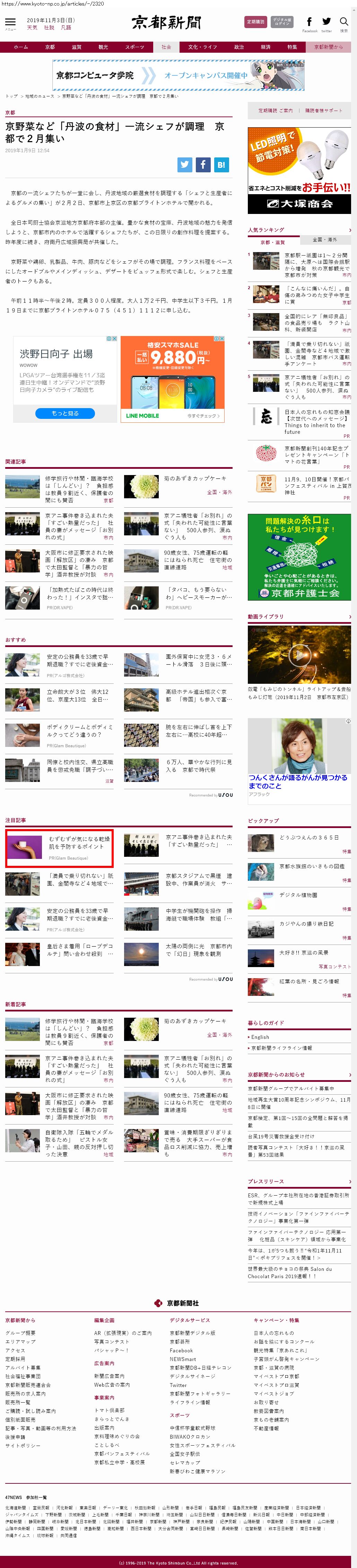Viewport: 357px width, 1568px height.
Task: Tap the 定期購読 button in header
Action: [x=255, y=21]
